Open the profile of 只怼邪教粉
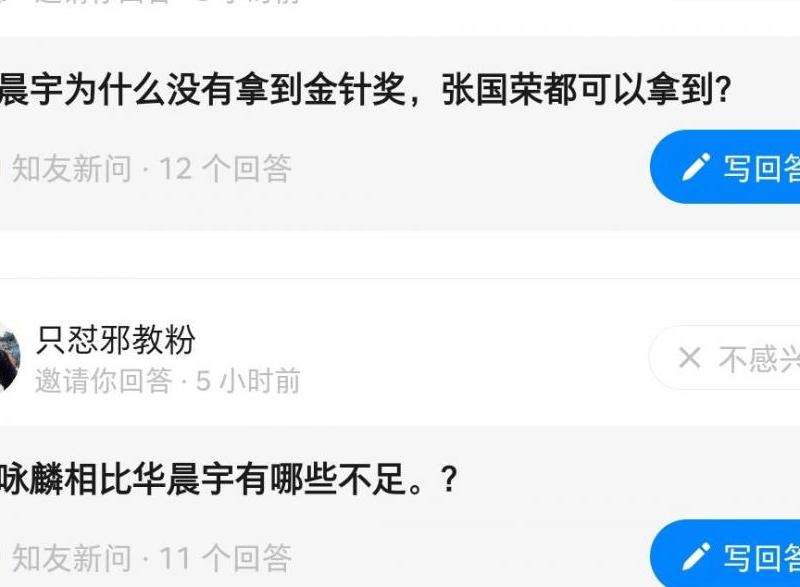Screen dimensions: 800x587 point(115,340)
